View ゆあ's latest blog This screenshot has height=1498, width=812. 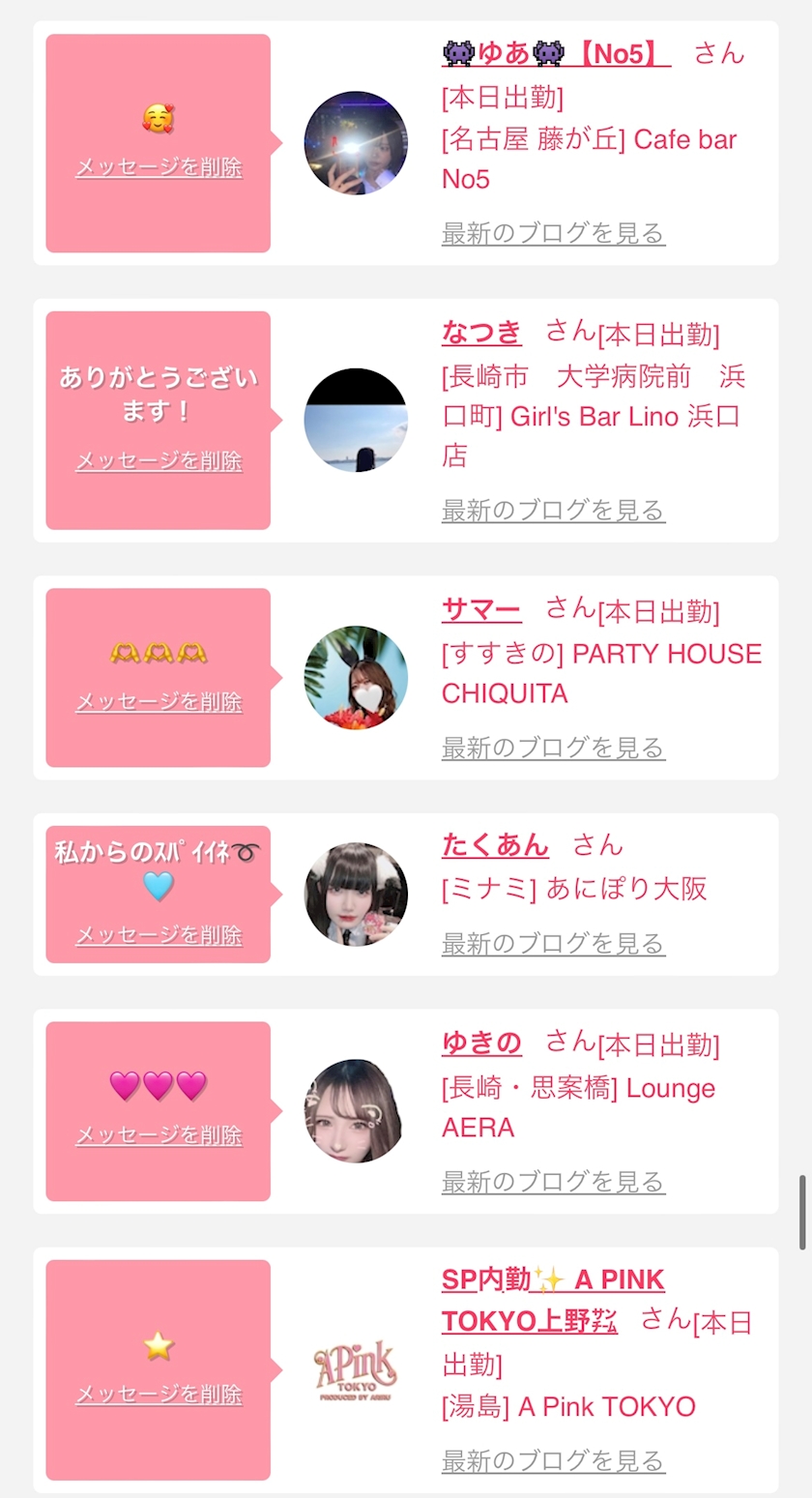[553, 233]
